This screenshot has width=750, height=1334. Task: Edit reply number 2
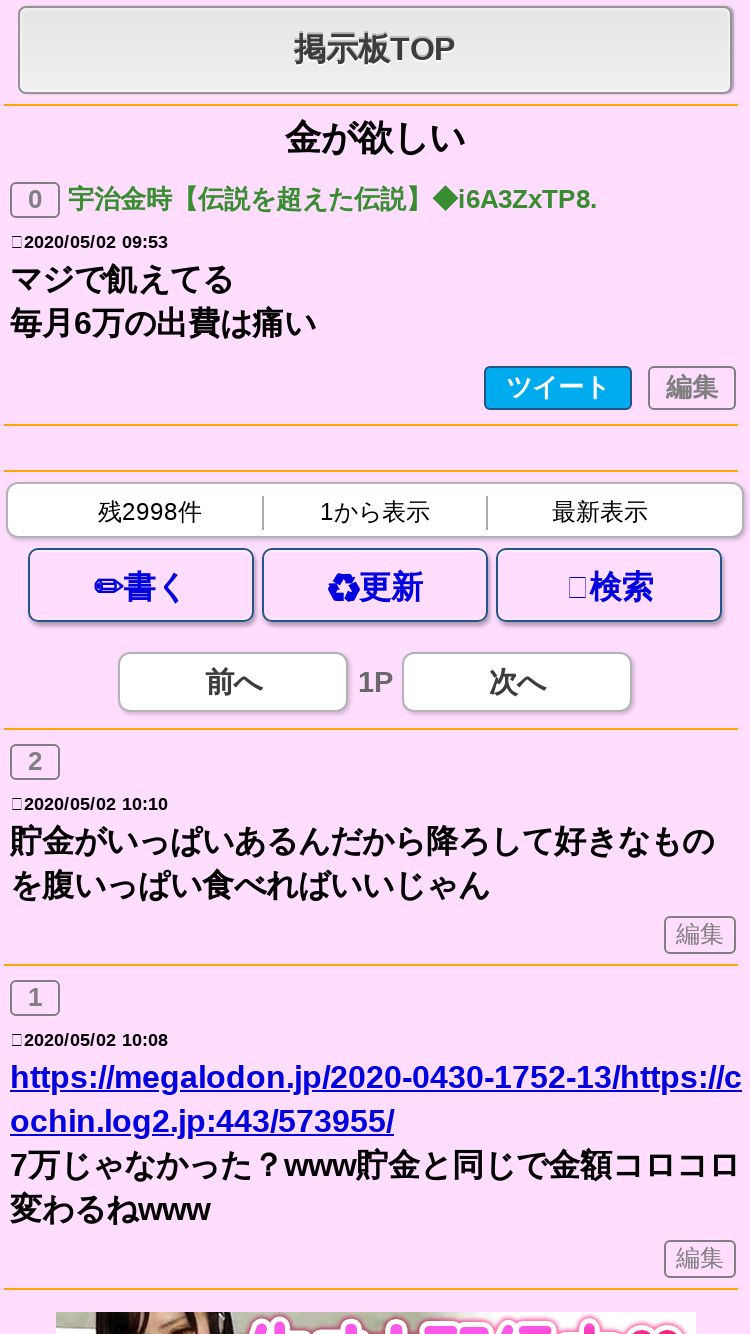pos(699,935)
